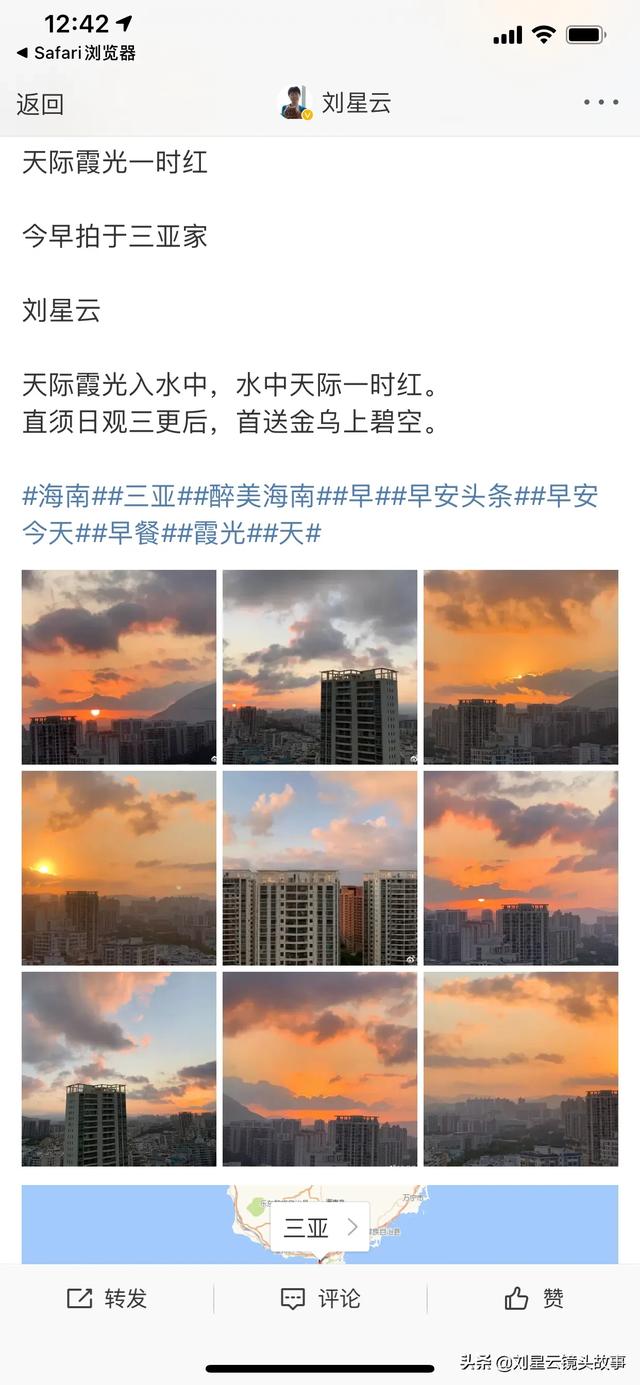View first sunset photo with dark cloud
The image size is (640, 1385).
click(x=119, y=667)
